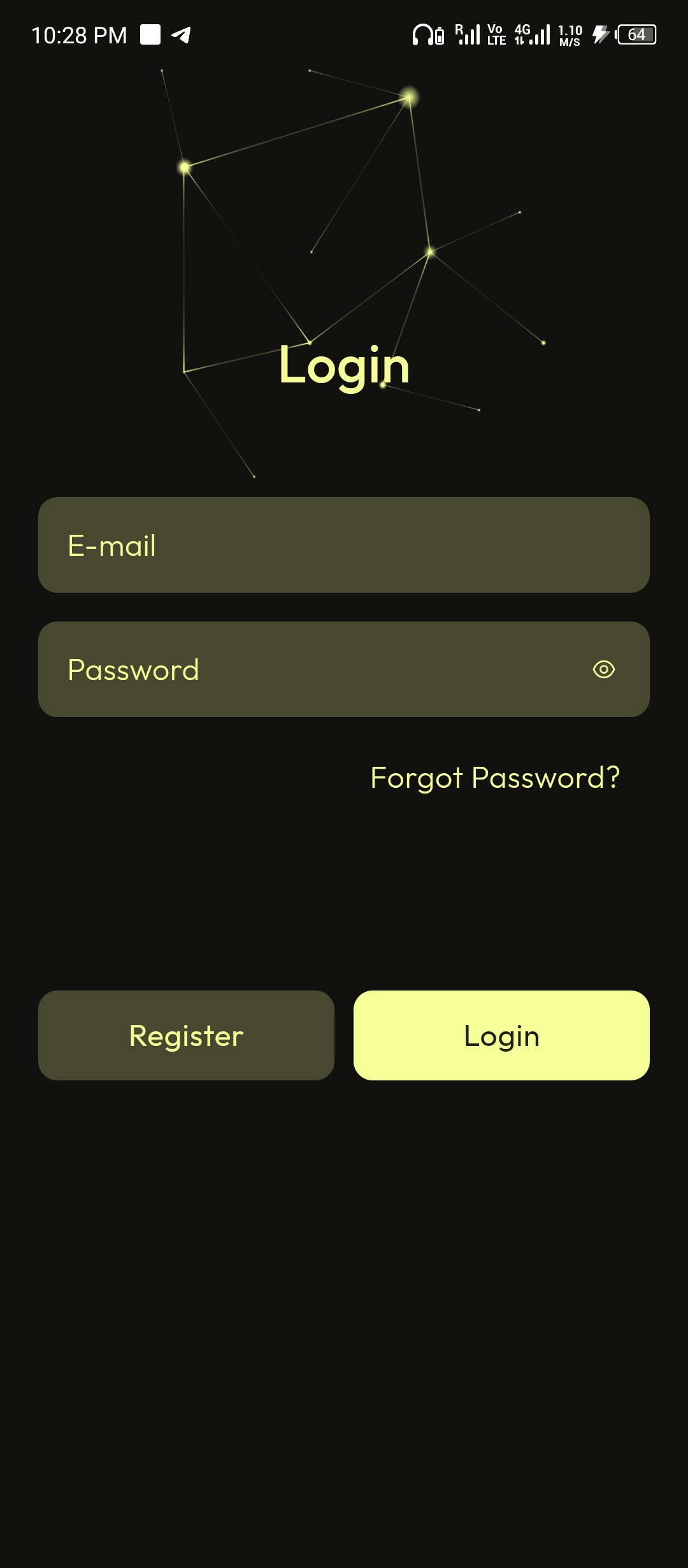The height and width of the screenshot is (1568, 688).
Task: Focus the Password field
Action: (344, 669)
